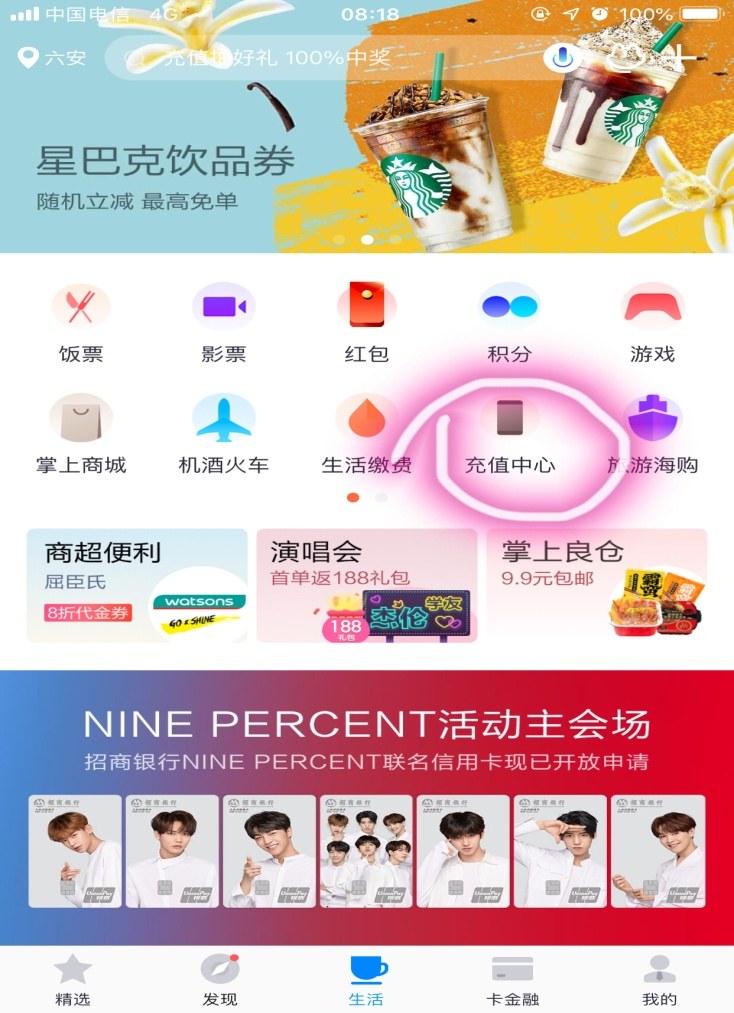Open the 商超便利 Watsons card

(x=137, y=585)
